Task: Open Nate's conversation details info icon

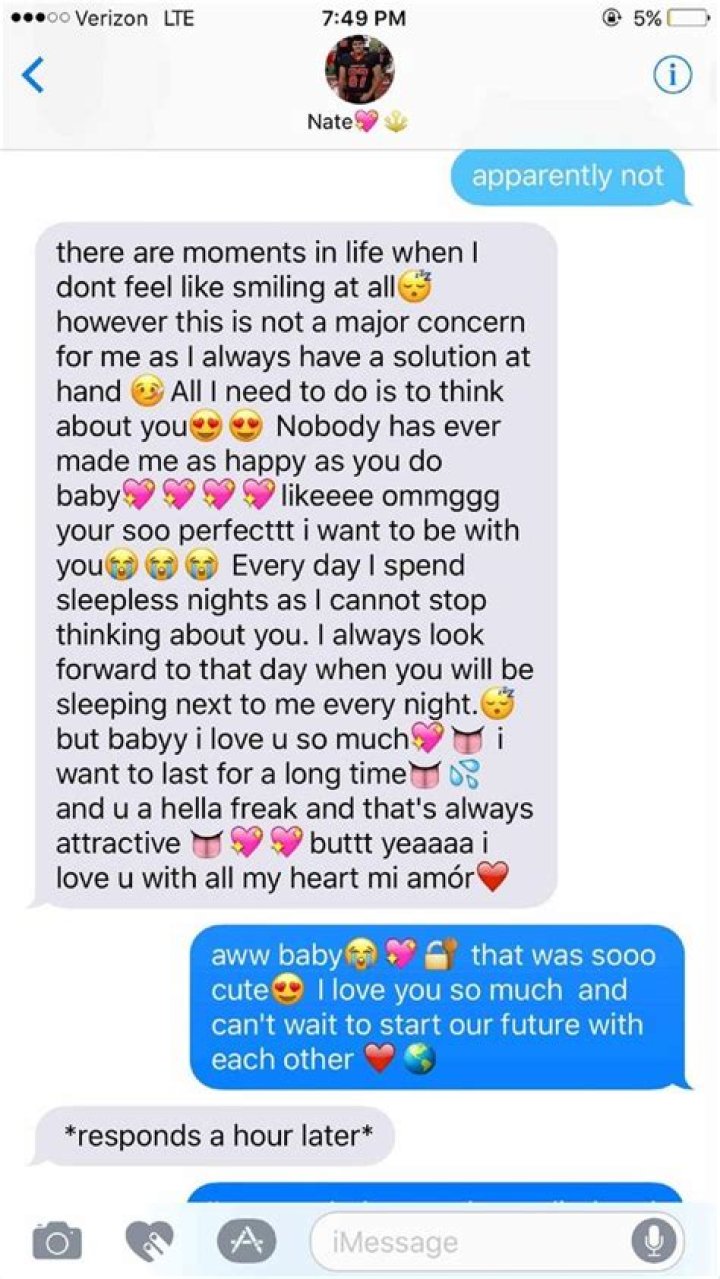Action: point(672,75)
